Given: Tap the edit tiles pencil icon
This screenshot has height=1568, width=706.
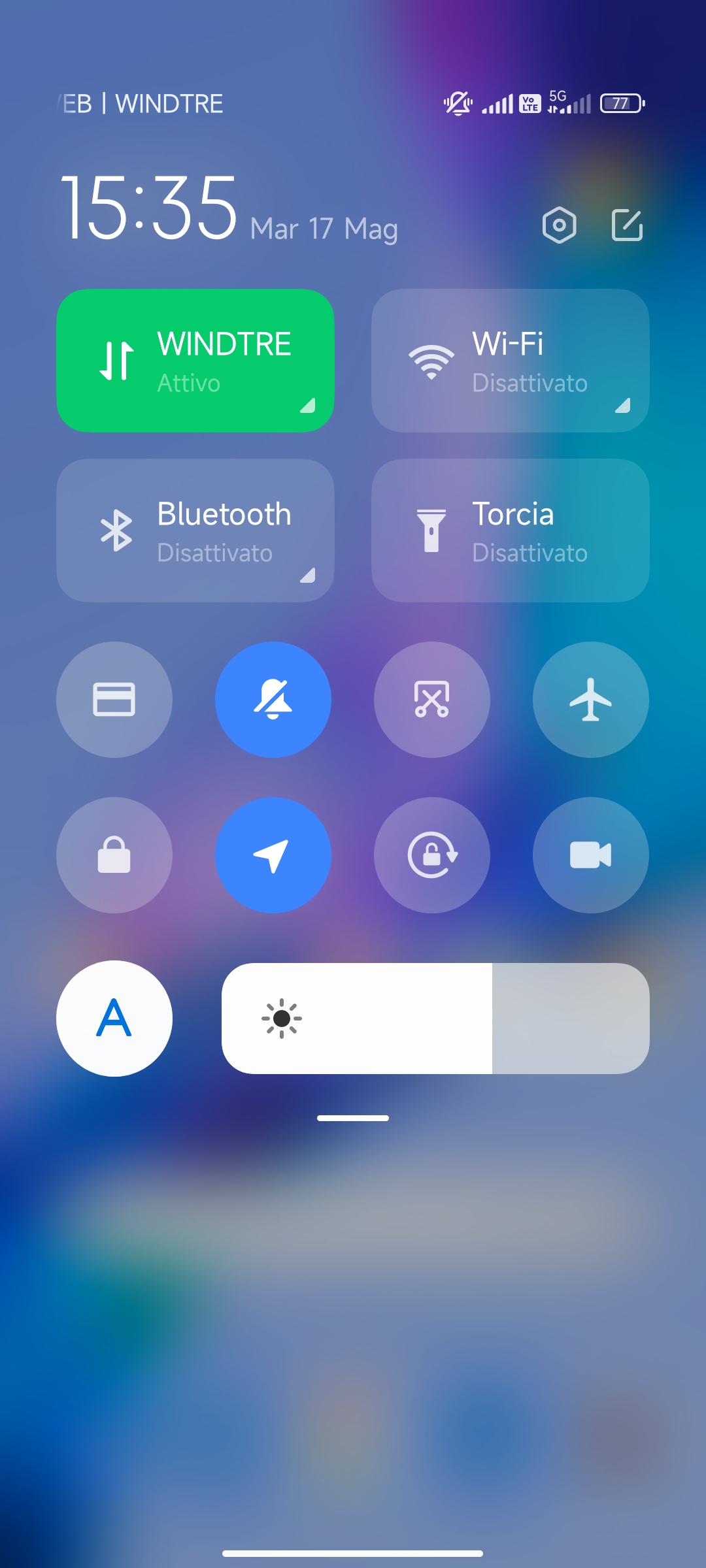Looking at the screenshot, I should click(627, 226).
